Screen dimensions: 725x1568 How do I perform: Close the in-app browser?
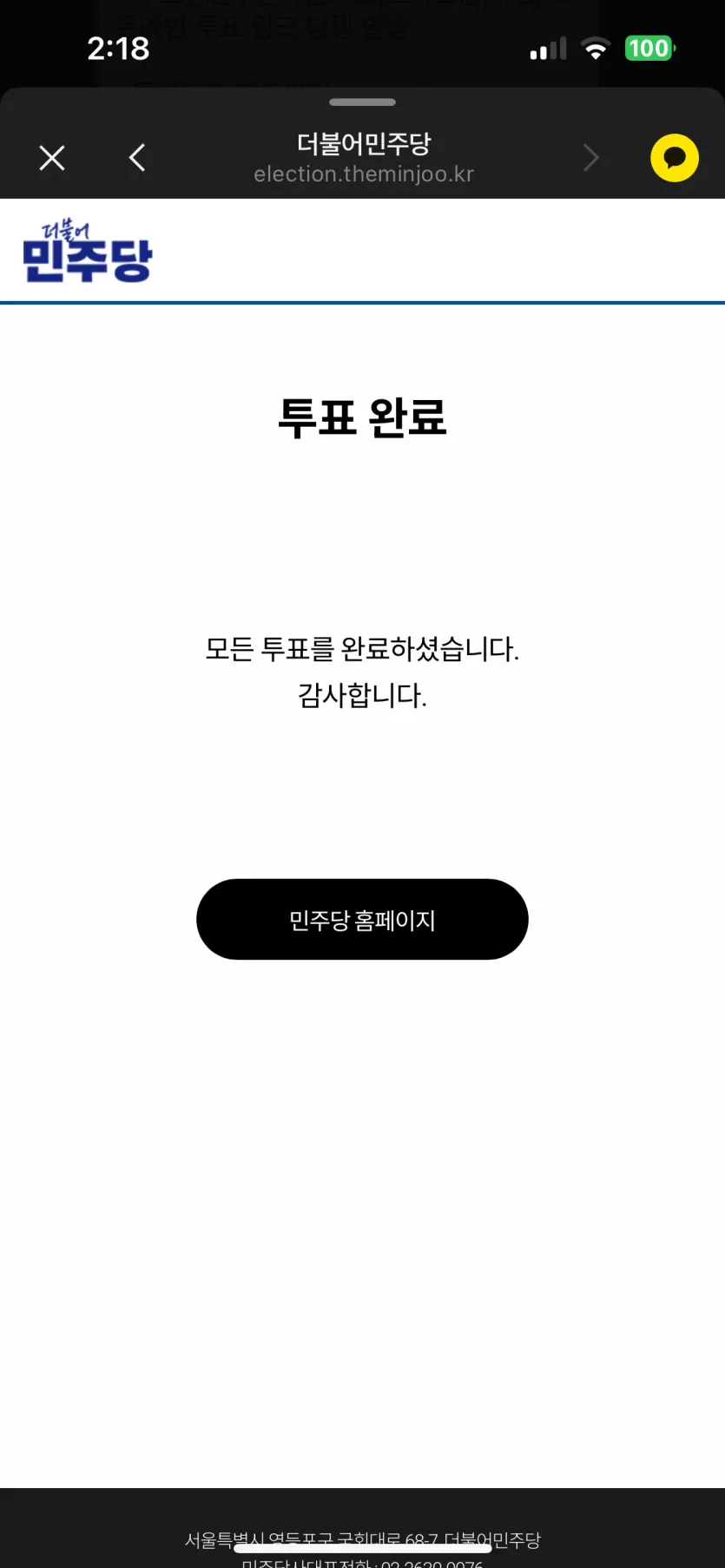(52, 158)
